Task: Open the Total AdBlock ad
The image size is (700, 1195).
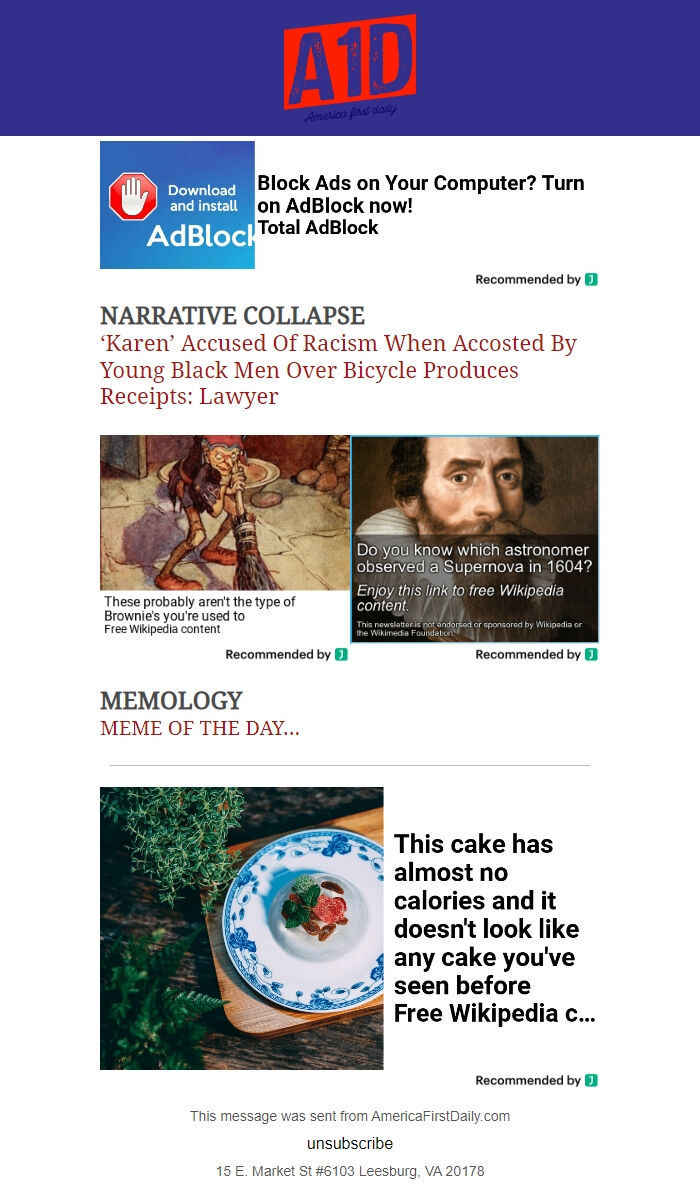Action: [x=420, y=205]
